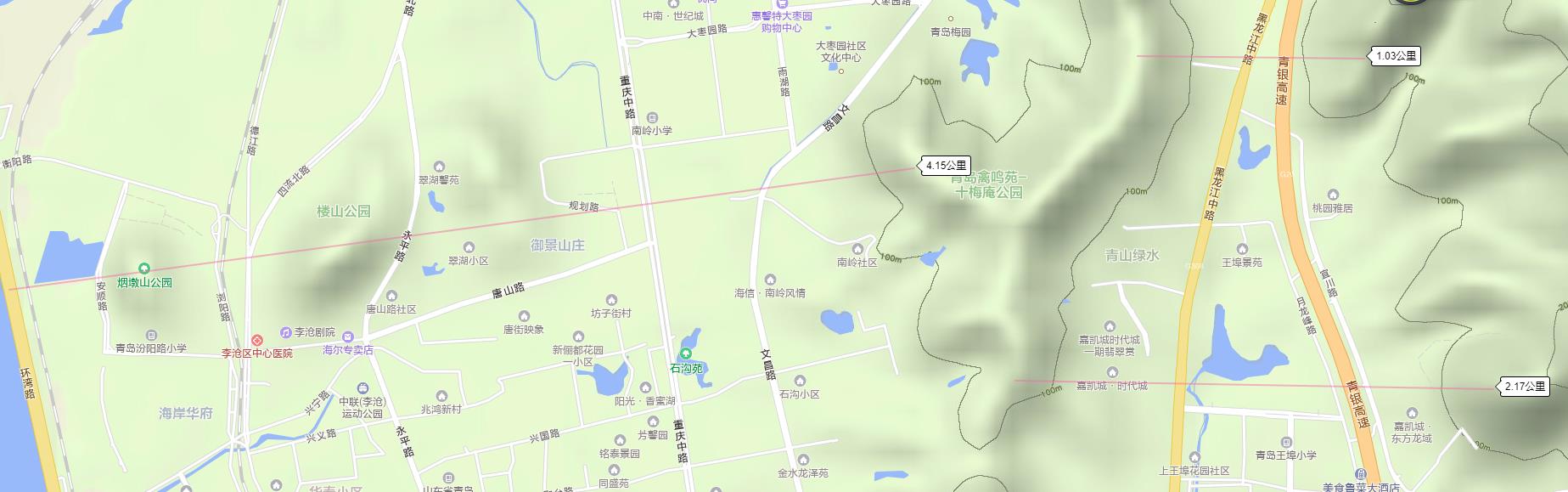
Task: Tap the 石沟苑 map marker
Action: (x=686, y=354)
